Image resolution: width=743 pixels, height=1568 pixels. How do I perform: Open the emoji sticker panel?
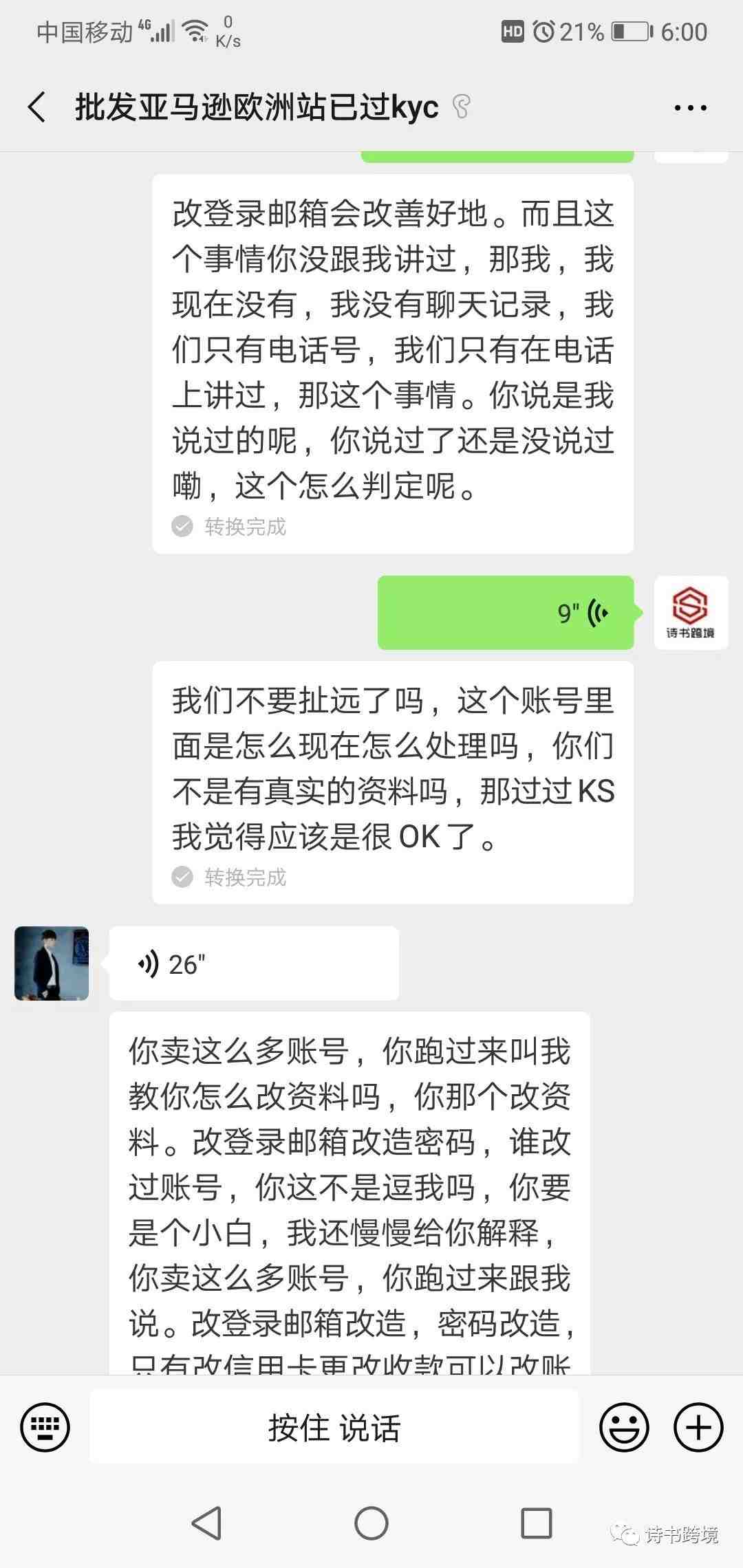click(x=624, y=1427)
